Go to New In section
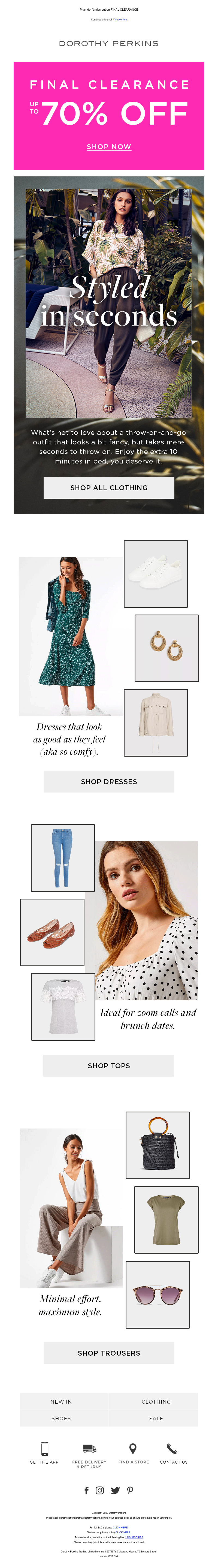Viewport: 218px width, 1568px height. coord(61,1401)
